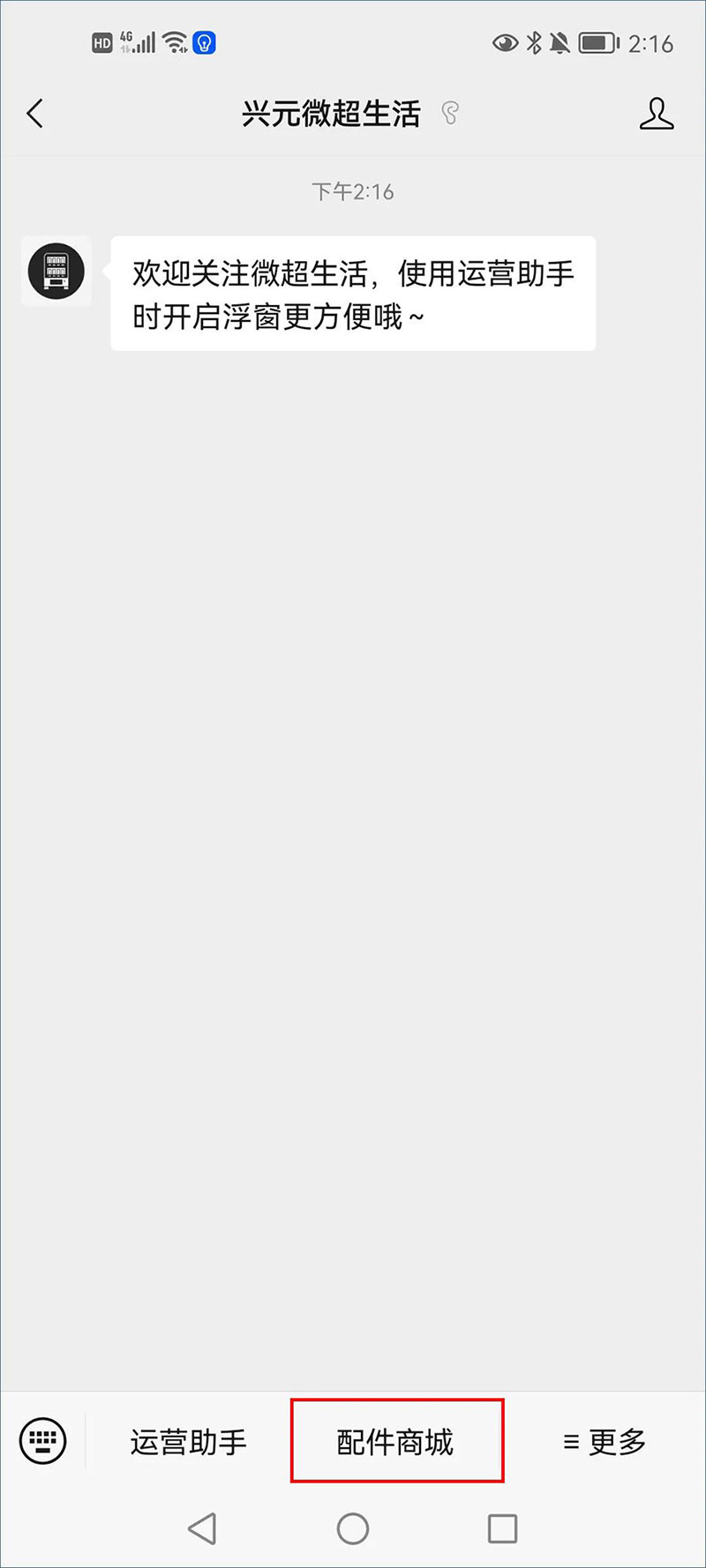
Task: Switch to keyboard input mode
Action: click(x=42, y=1441)
